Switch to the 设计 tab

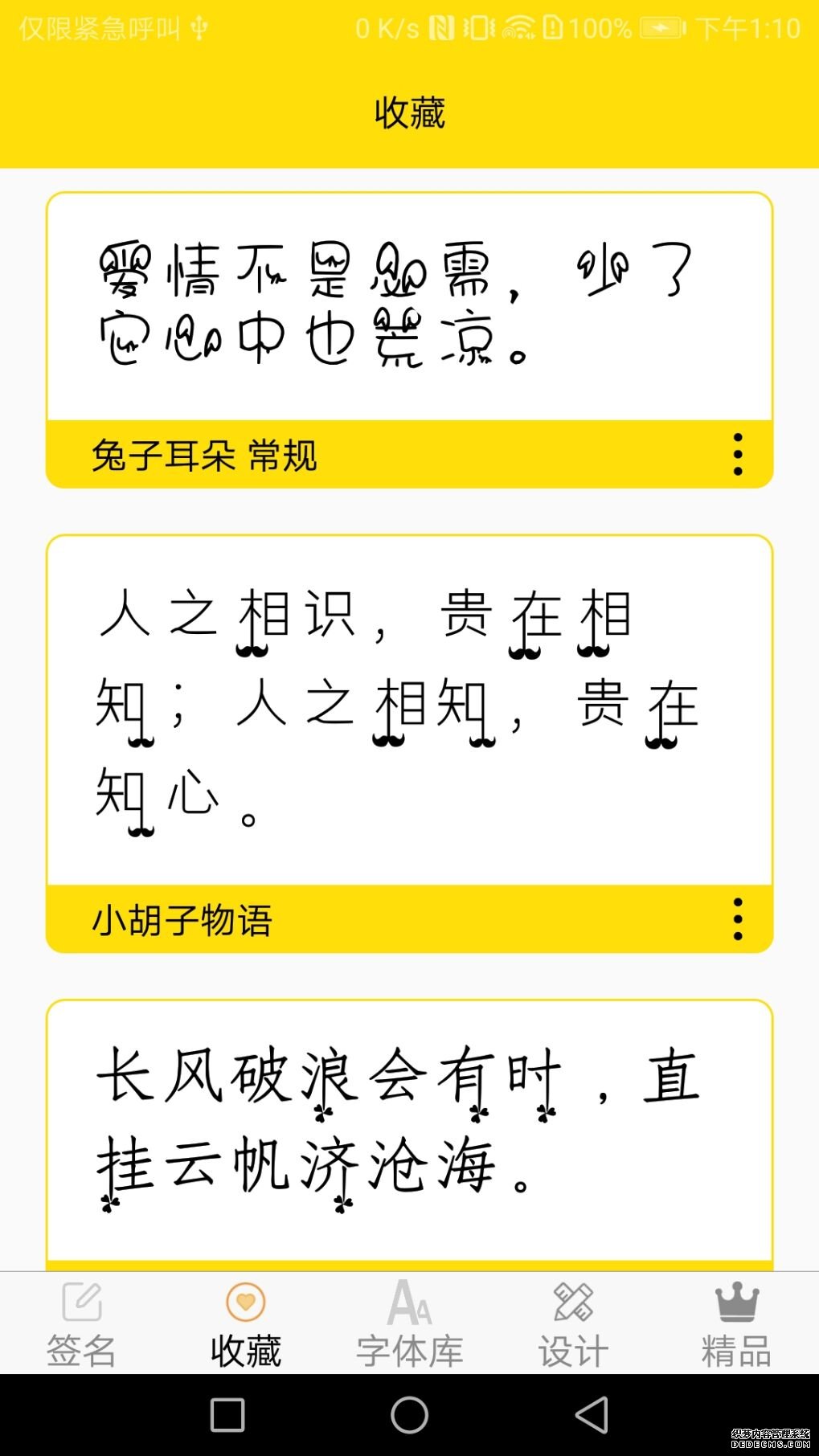pos(573,1324)
